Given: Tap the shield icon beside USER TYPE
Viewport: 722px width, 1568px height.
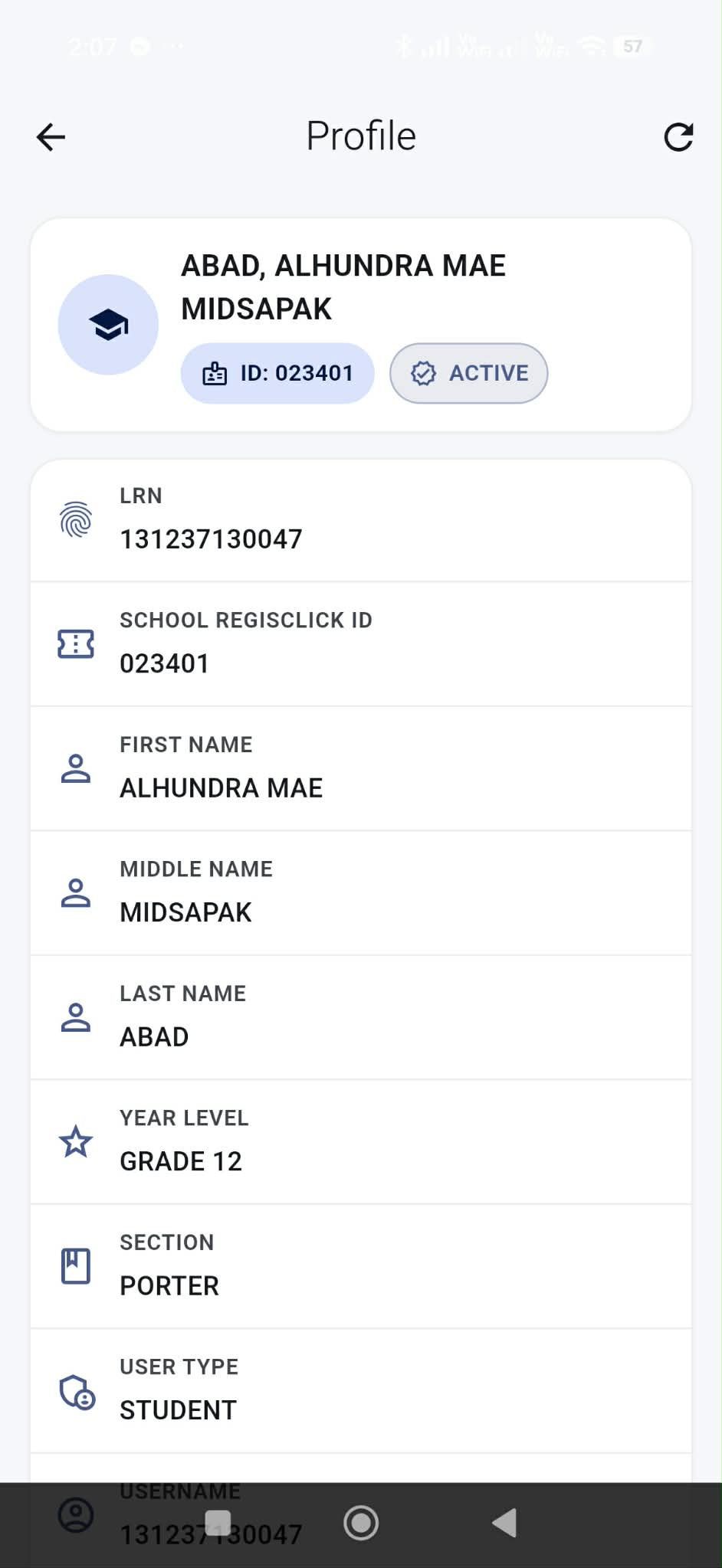Looking at the screenshot, I should (76, 1390).
